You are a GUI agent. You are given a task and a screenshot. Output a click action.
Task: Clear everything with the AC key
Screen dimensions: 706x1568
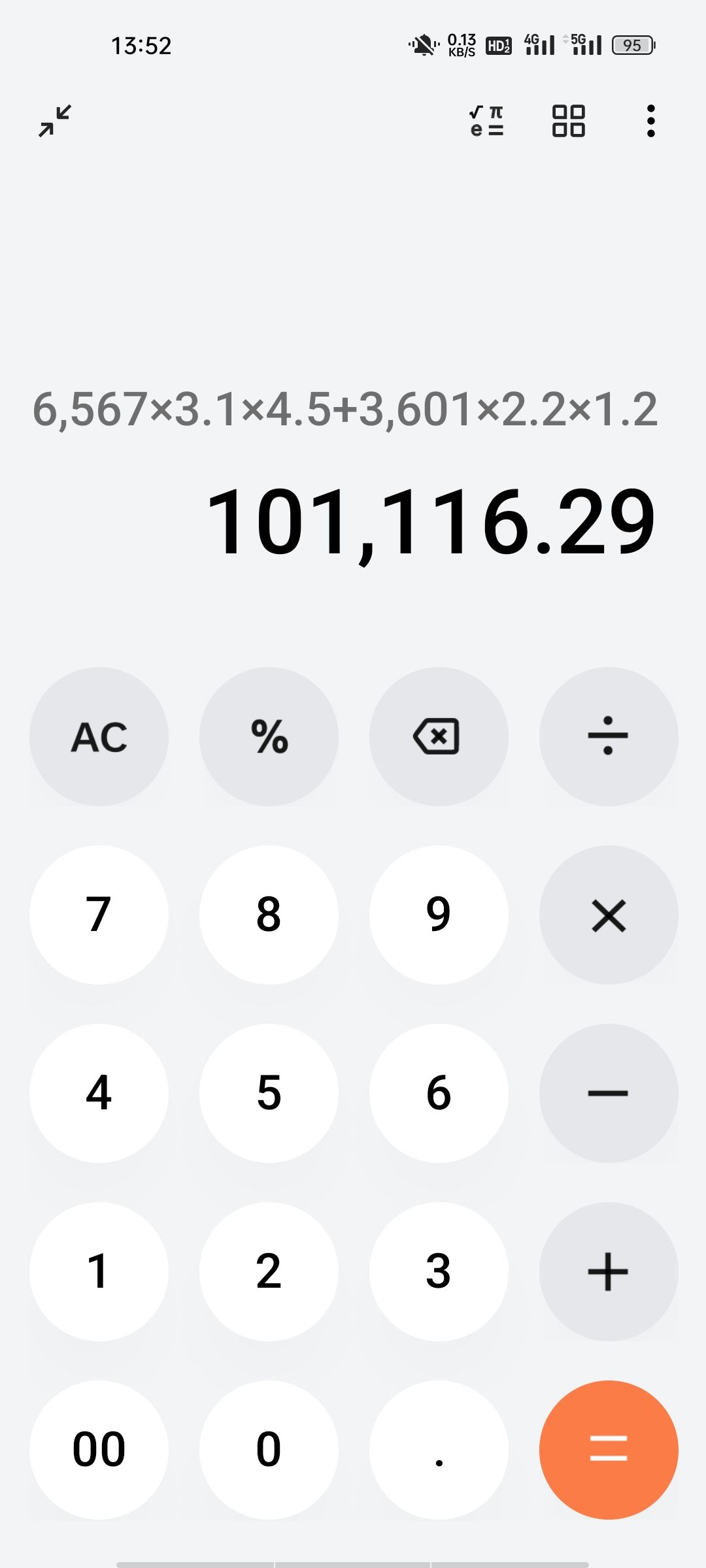(x=99, y=736)
